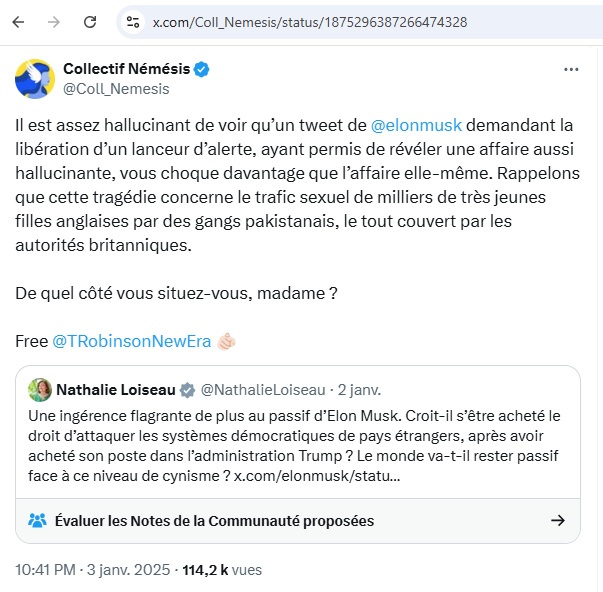Open the tweet's three-dot overflow menu

571,69
